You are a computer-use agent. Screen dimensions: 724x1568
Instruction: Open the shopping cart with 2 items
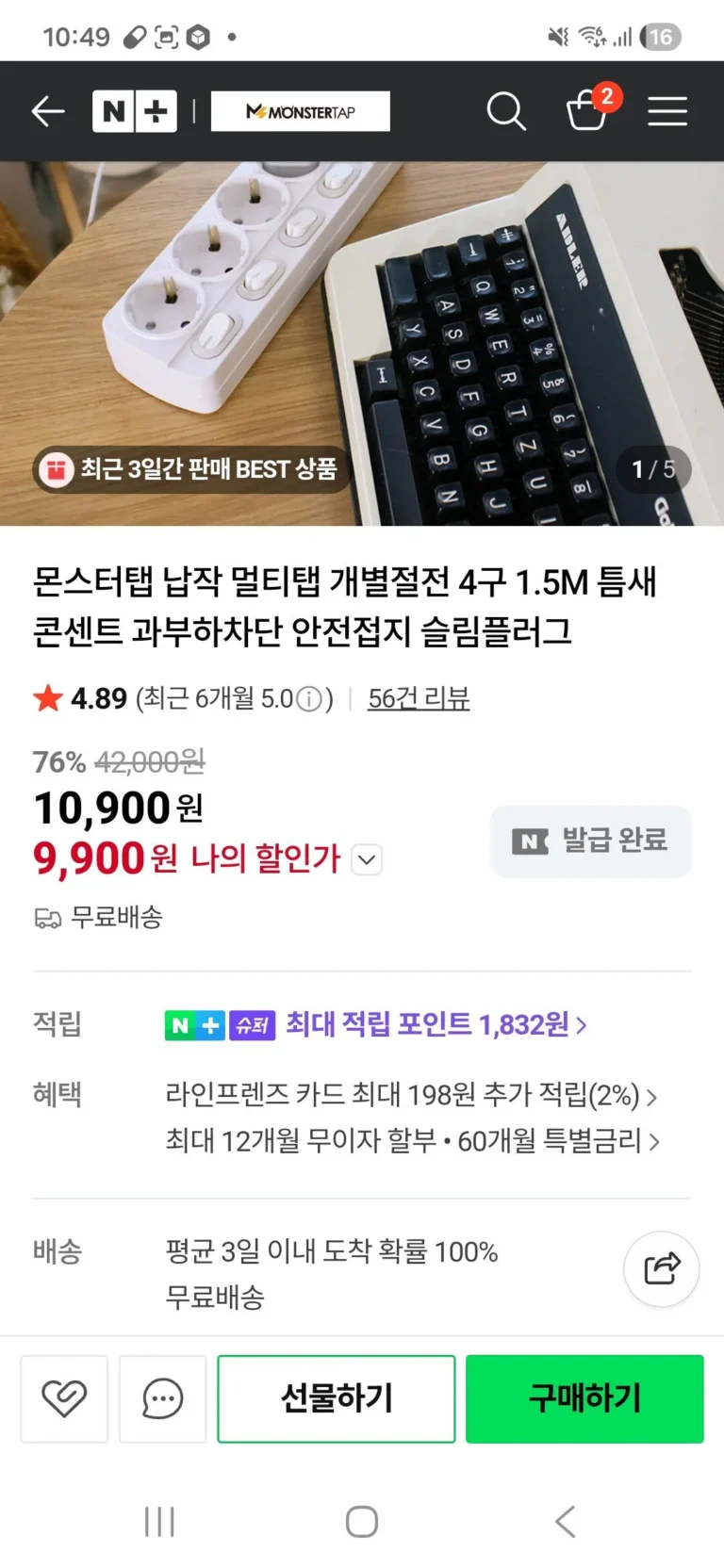click(x=587, y=109)
